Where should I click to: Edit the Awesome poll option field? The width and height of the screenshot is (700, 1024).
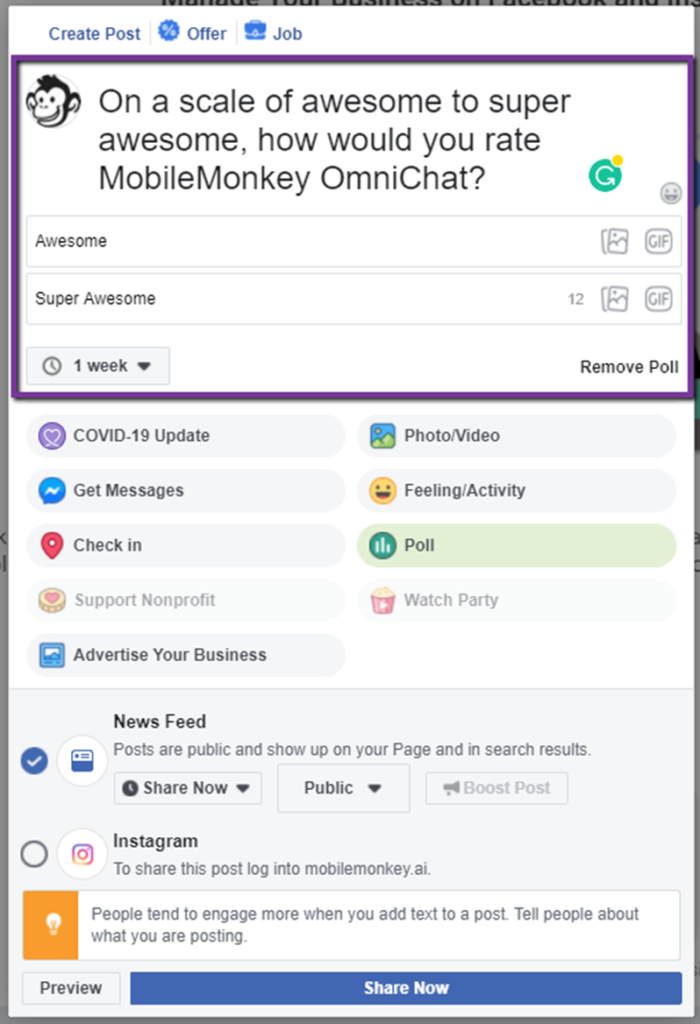(300, 241)
